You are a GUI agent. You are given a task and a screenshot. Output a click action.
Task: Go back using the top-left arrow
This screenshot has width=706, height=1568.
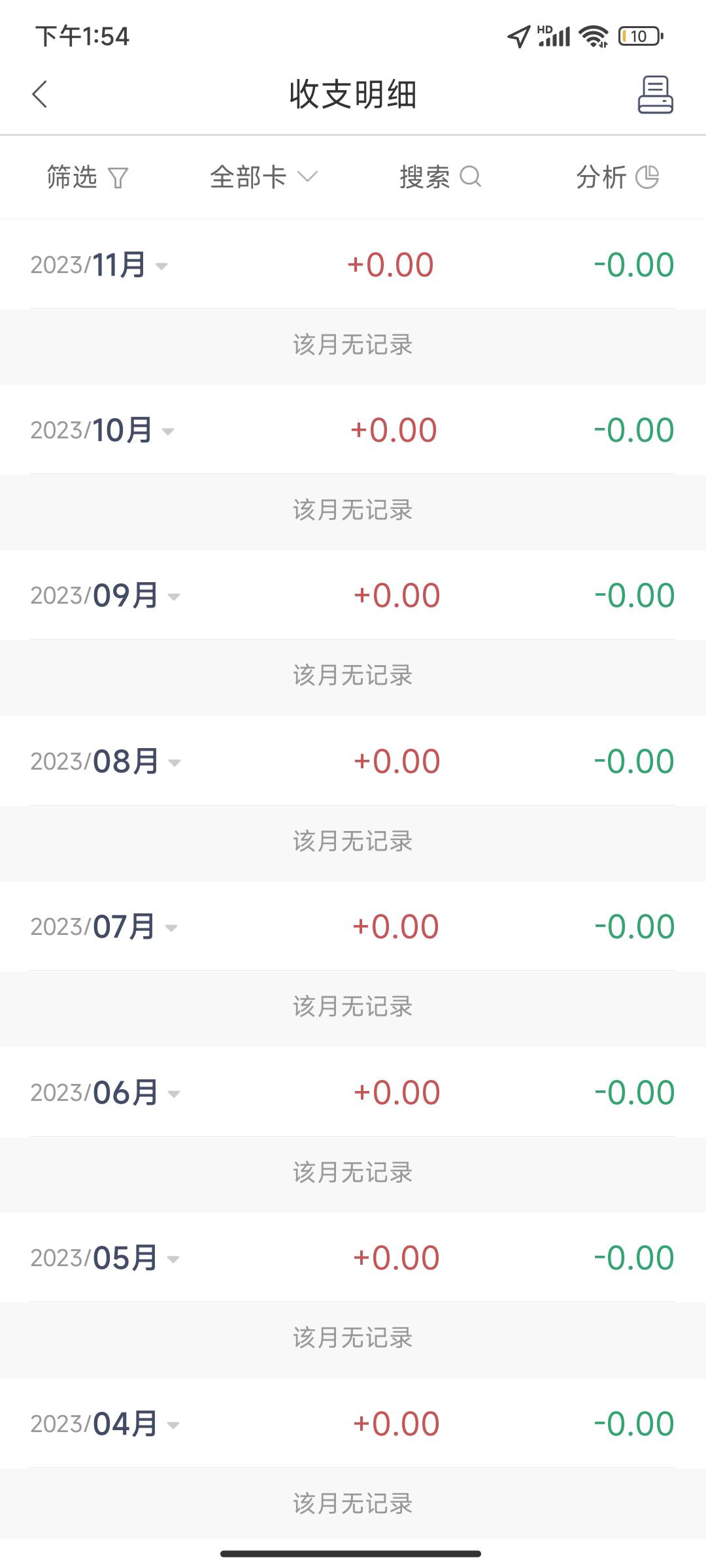tap(40, 94)
